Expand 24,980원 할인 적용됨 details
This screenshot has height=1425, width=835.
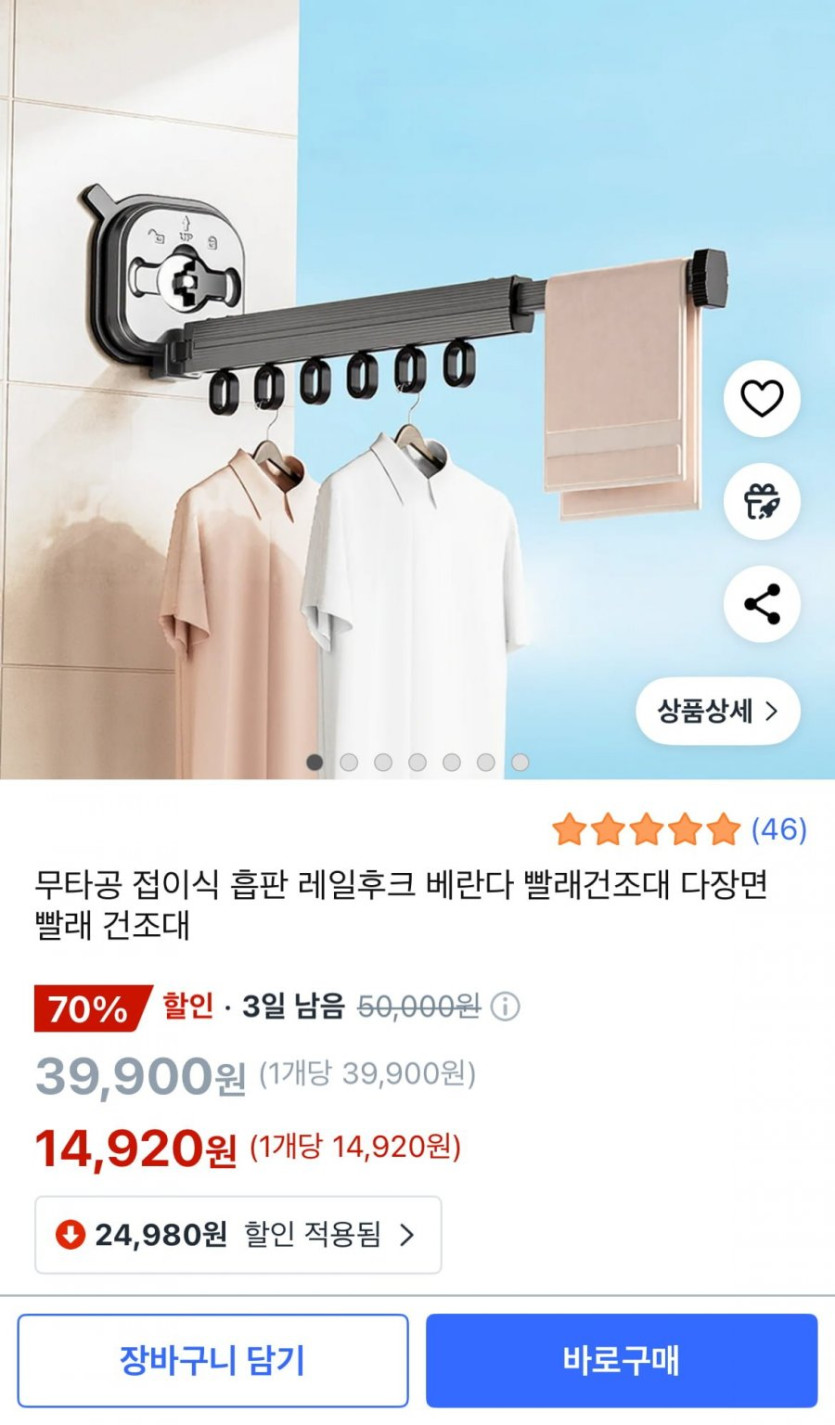(238, 1235)
